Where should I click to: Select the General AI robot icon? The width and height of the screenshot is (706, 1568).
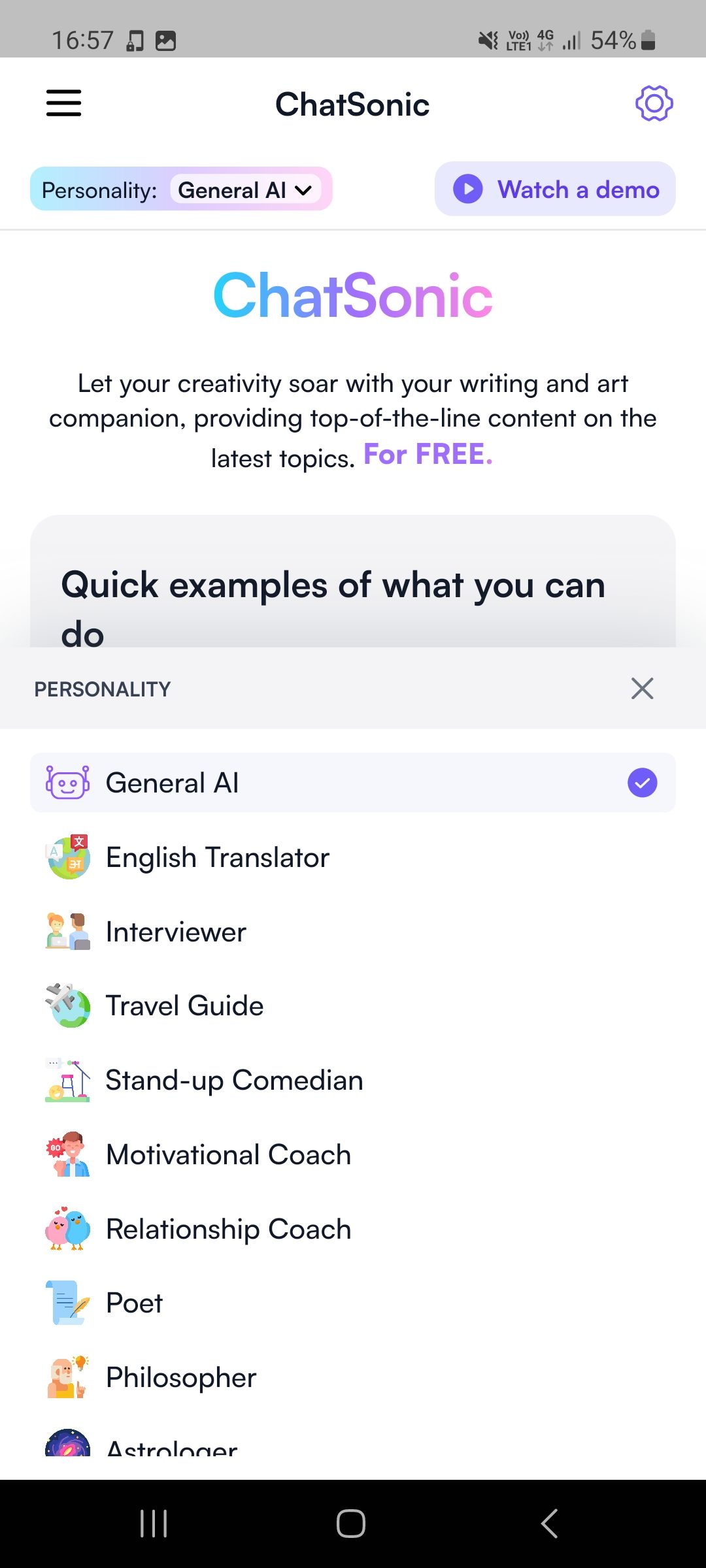(x=67, y=782)
